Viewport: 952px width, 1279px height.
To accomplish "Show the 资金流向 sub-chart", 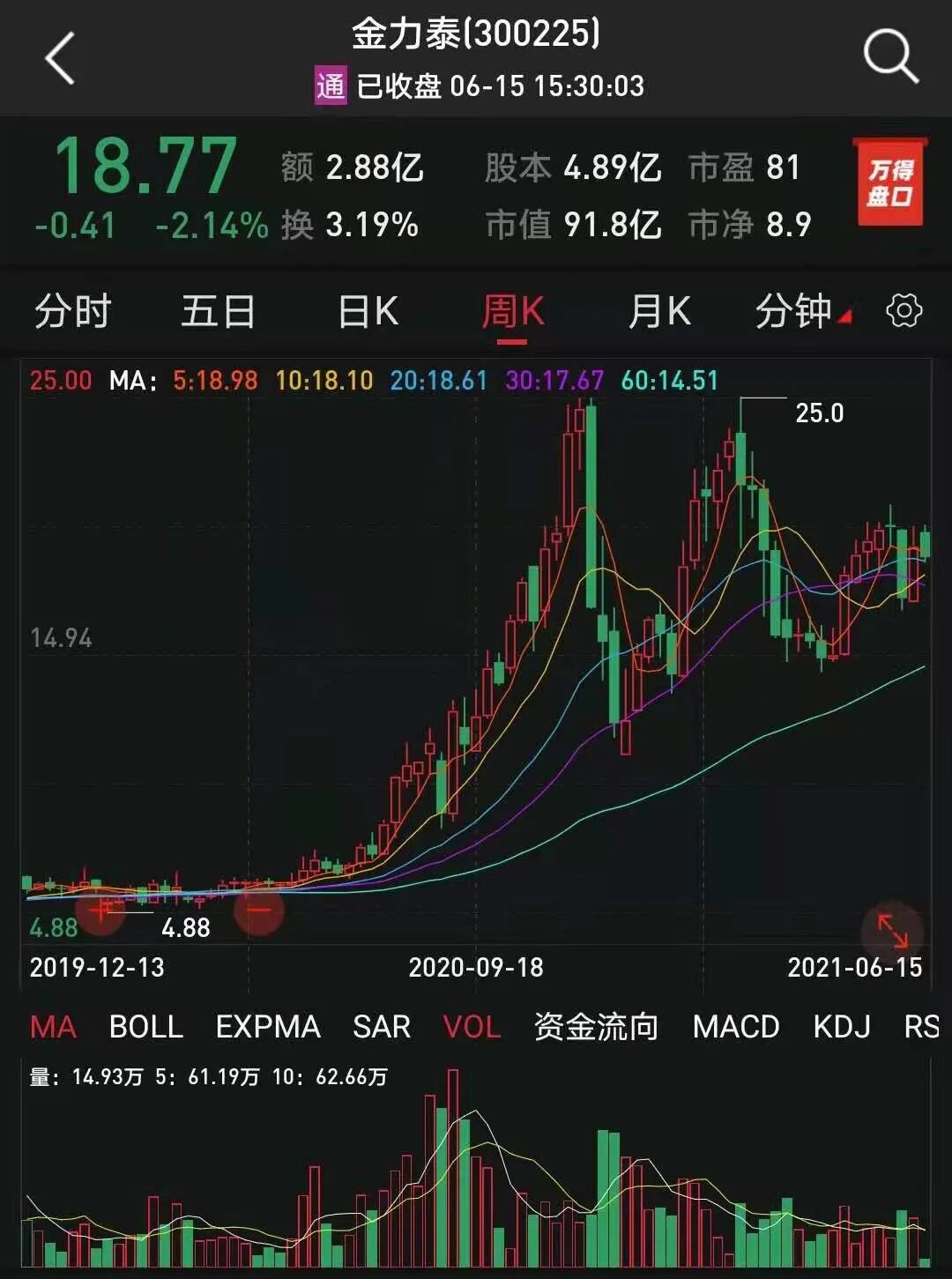I will tap(596, 1027).
